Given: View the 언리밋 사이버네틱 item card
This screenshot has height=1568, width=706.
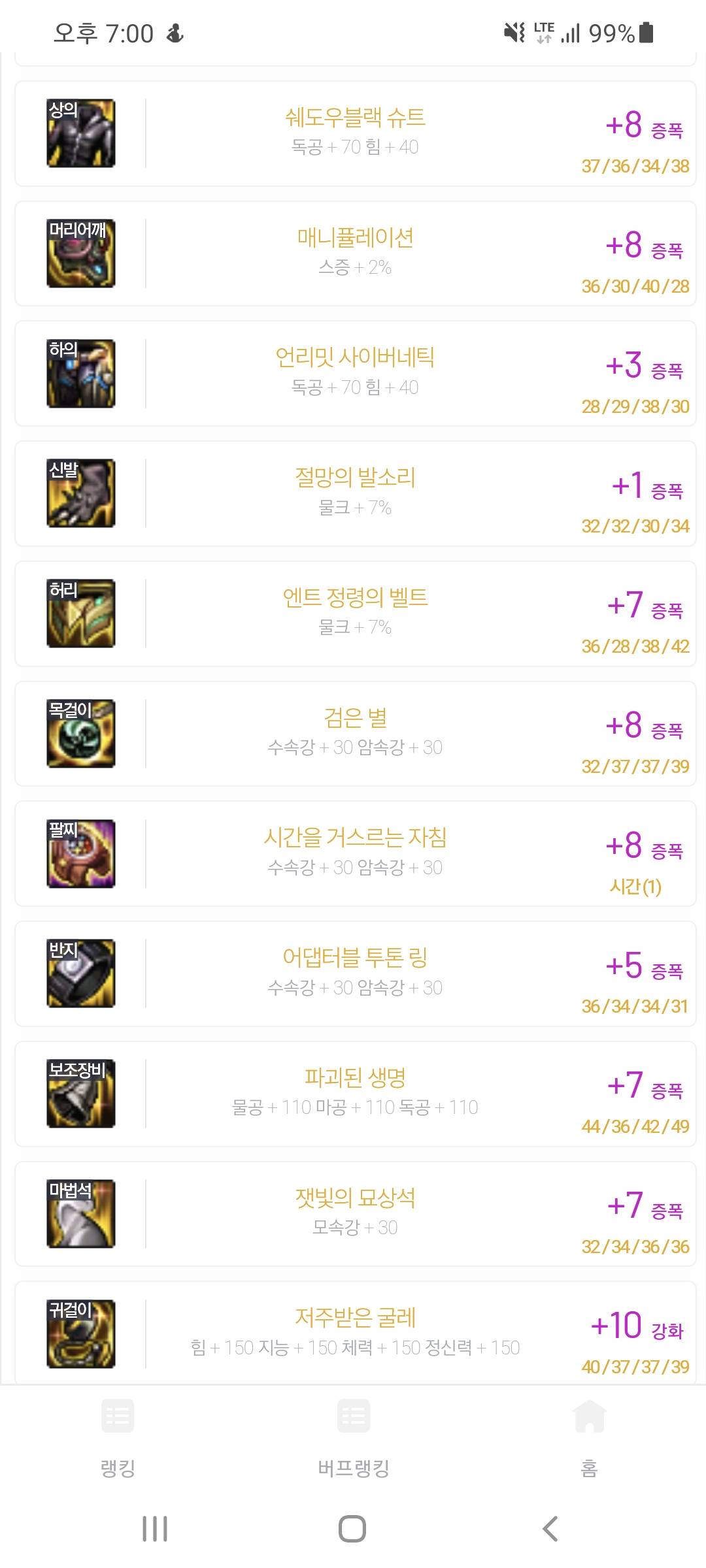Looking at the screenshot, I should 355,373.
